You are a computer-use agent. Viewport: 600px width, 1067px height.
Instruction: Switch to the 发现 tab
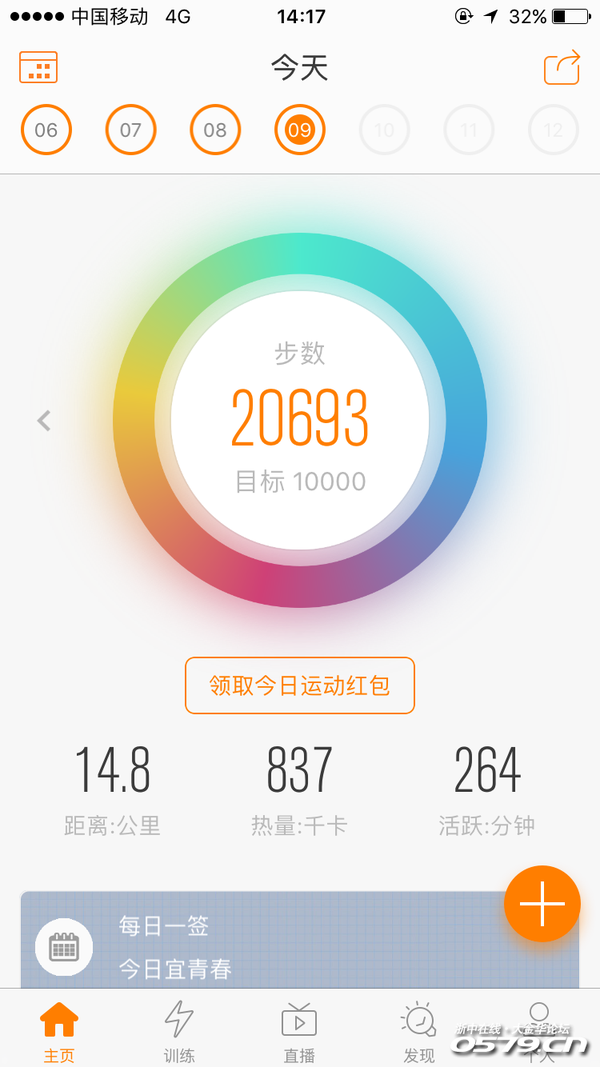[419, 1030]
